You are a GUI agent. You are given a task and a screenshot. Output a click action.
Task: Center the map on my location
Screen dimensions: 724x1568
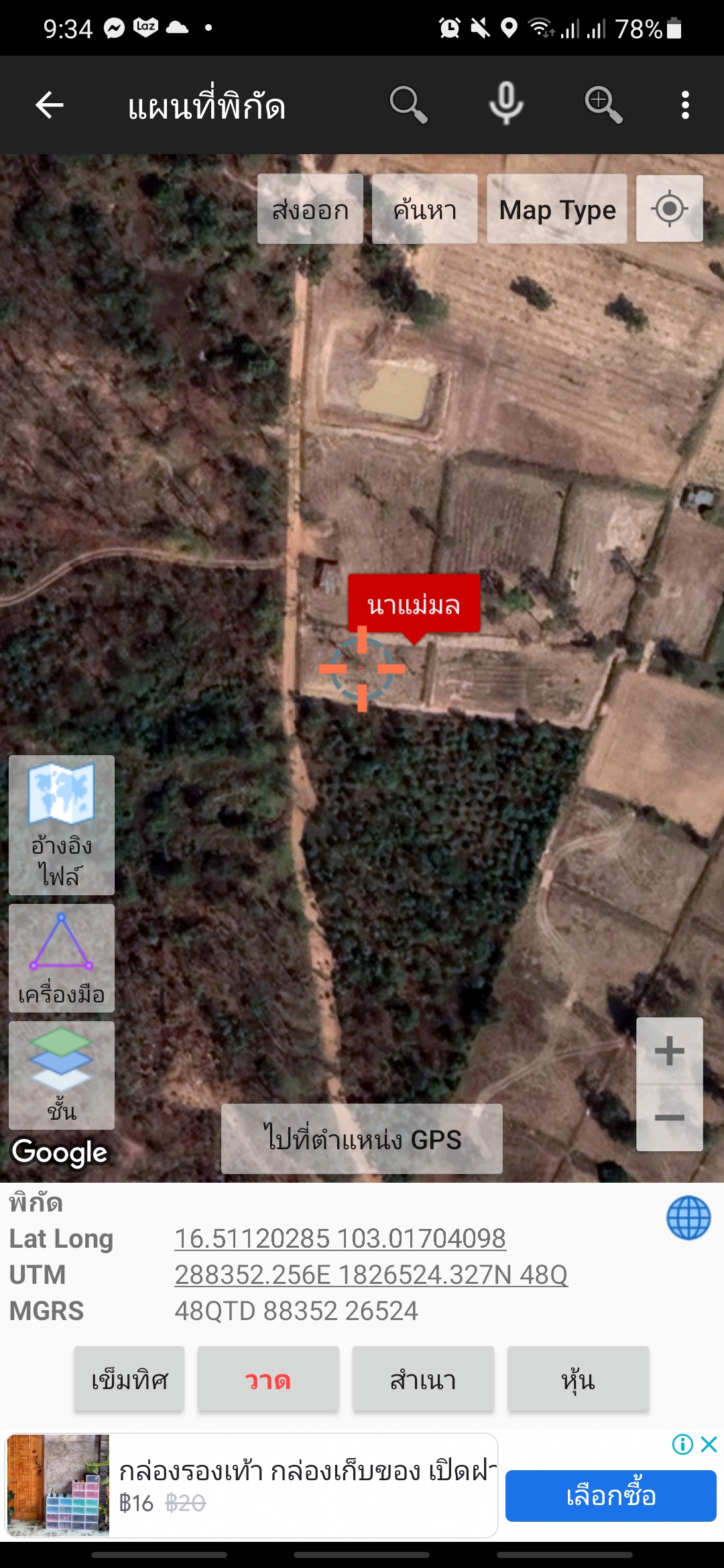[x=670, y=208]
